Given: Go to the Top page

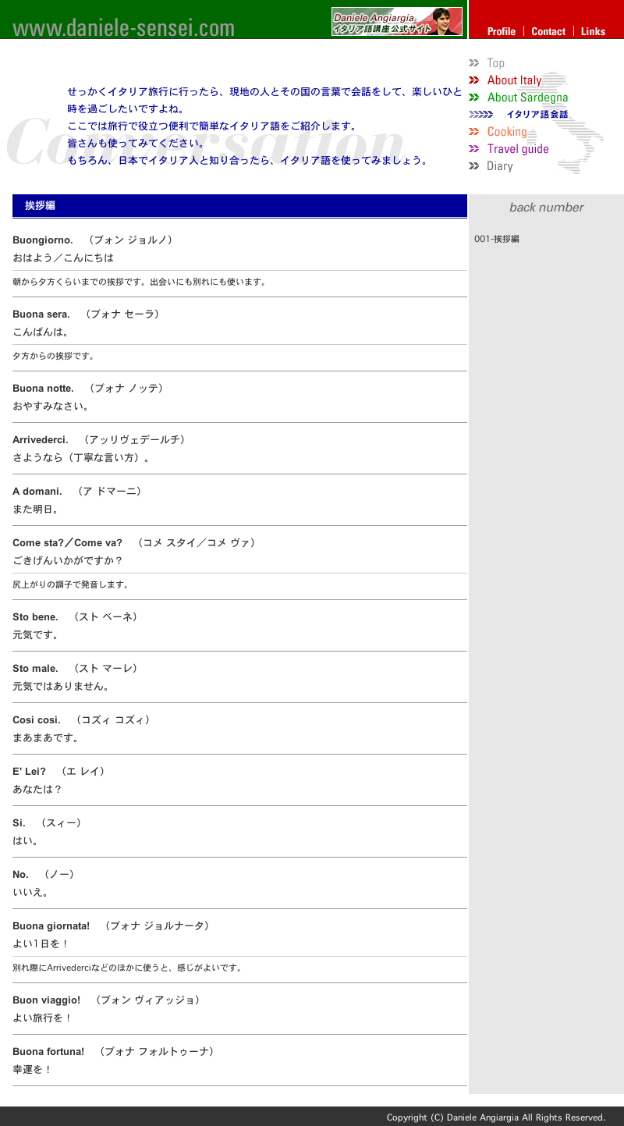Looking at the screenshot, I should click(x=495, y=63).
